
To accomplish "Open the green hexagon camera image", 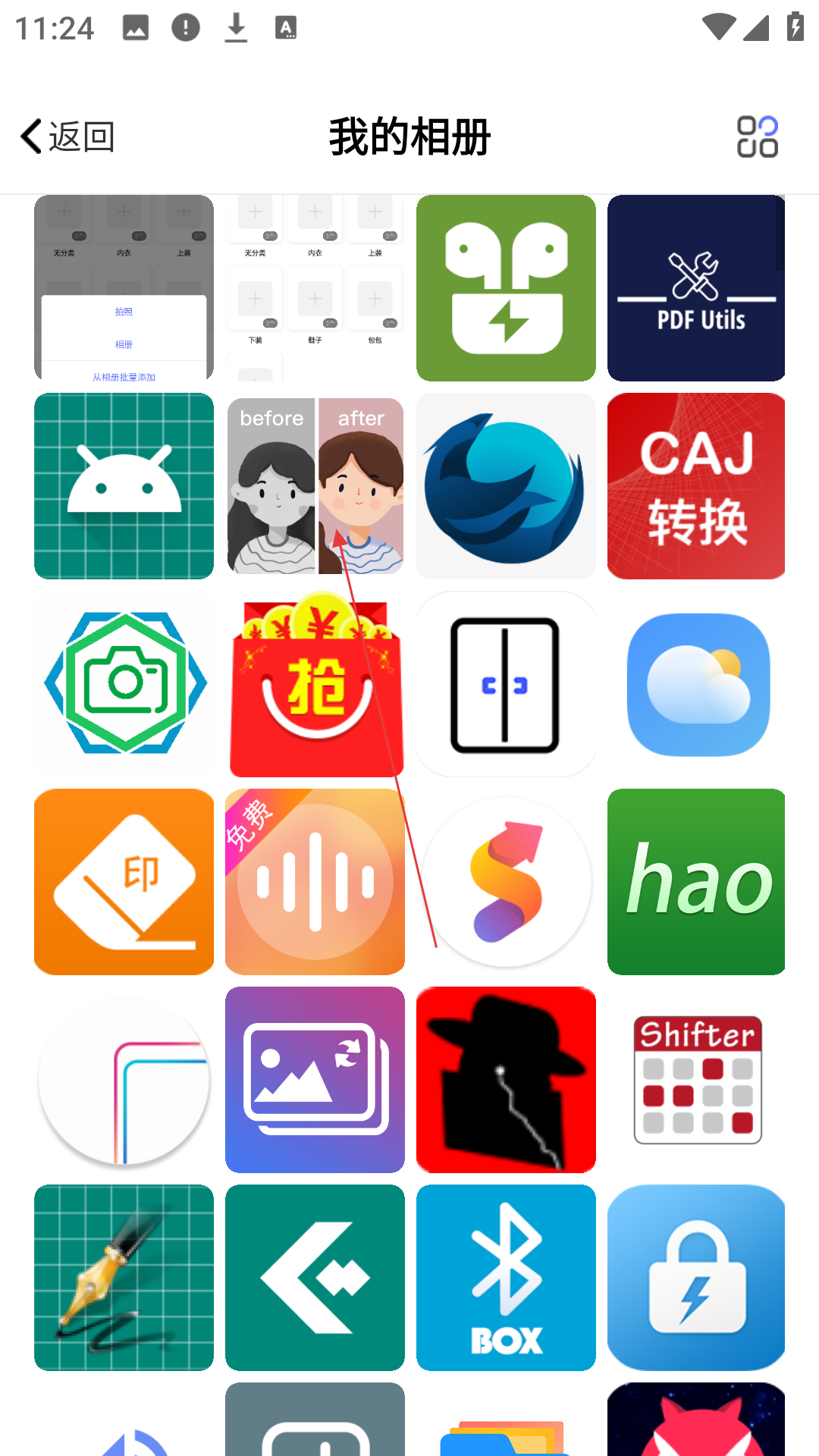I will click(124, 684).
